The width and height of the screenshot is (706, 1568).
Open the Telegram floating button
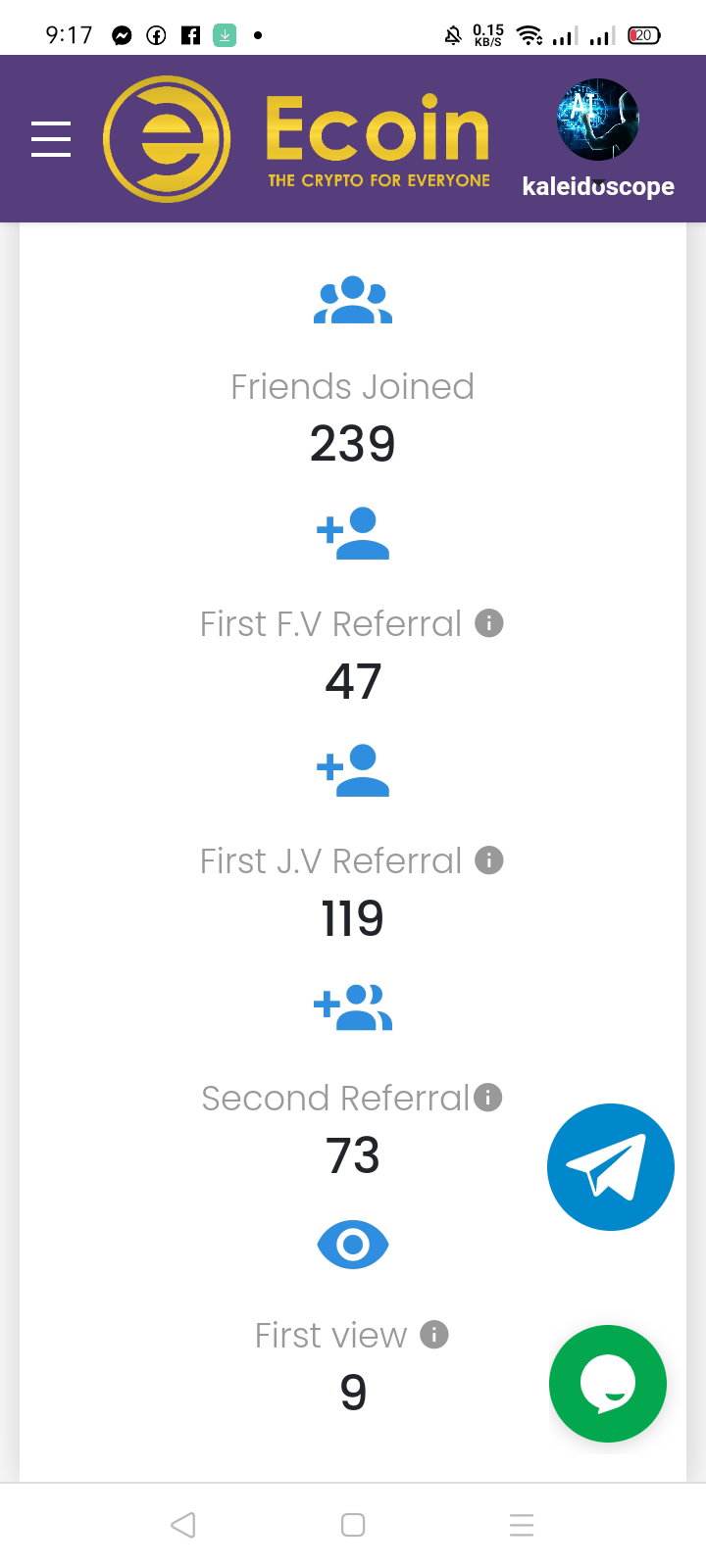tap(610, 1167)
